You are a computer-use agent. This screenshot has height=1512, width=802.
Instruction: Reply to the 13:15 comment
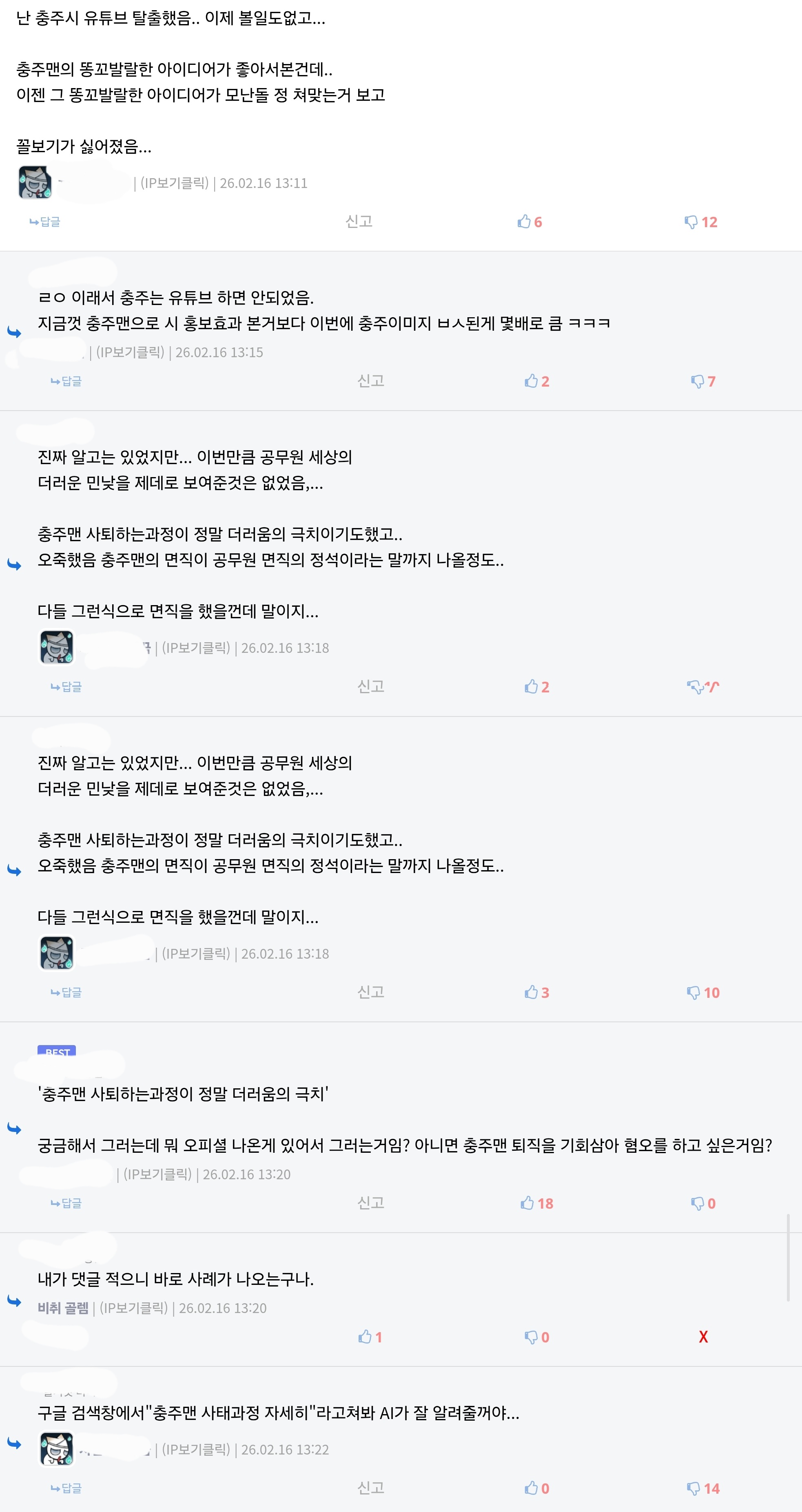(66, 381)
